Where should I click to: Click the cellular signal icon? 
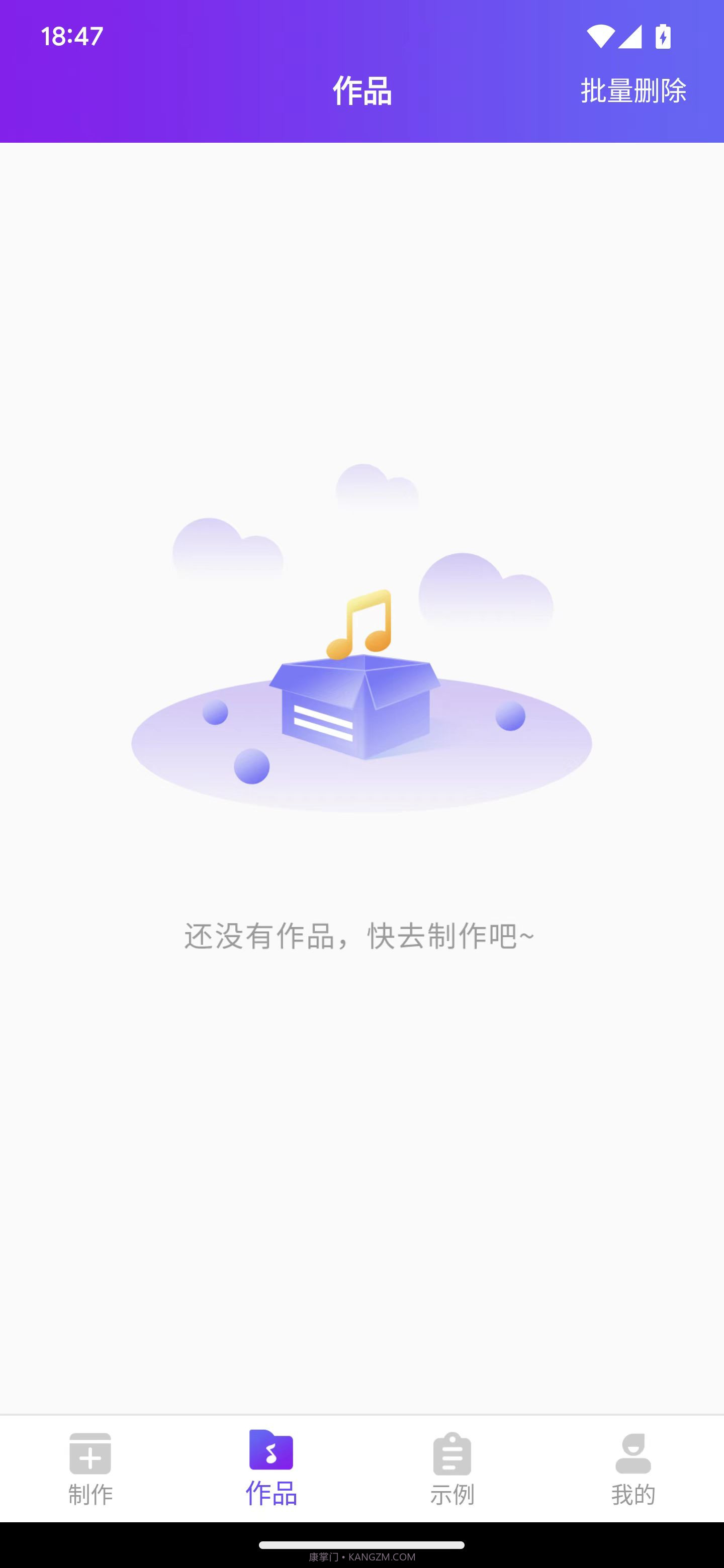[630, 38]
